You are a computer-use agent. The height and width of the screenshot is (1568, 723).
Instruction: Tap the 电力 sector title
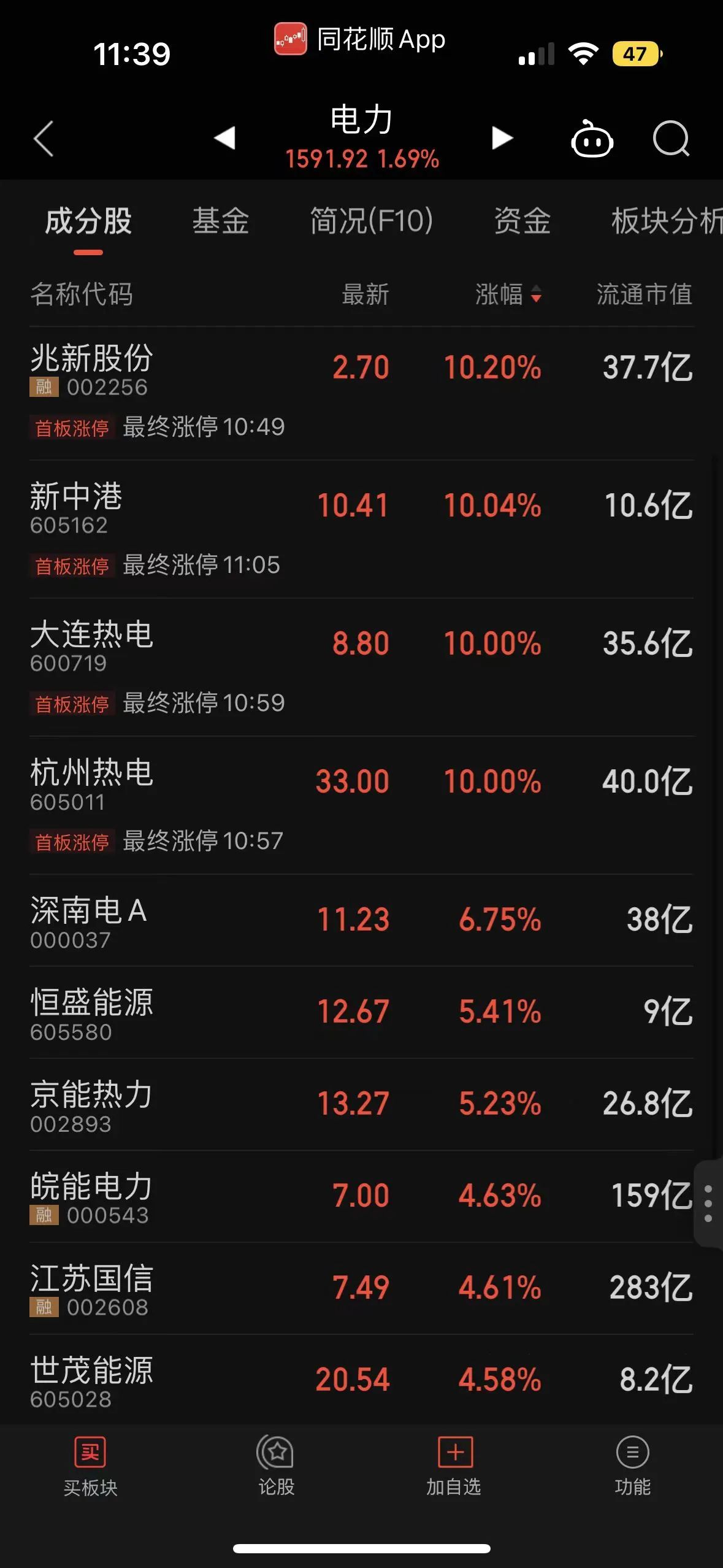[361, 121]
